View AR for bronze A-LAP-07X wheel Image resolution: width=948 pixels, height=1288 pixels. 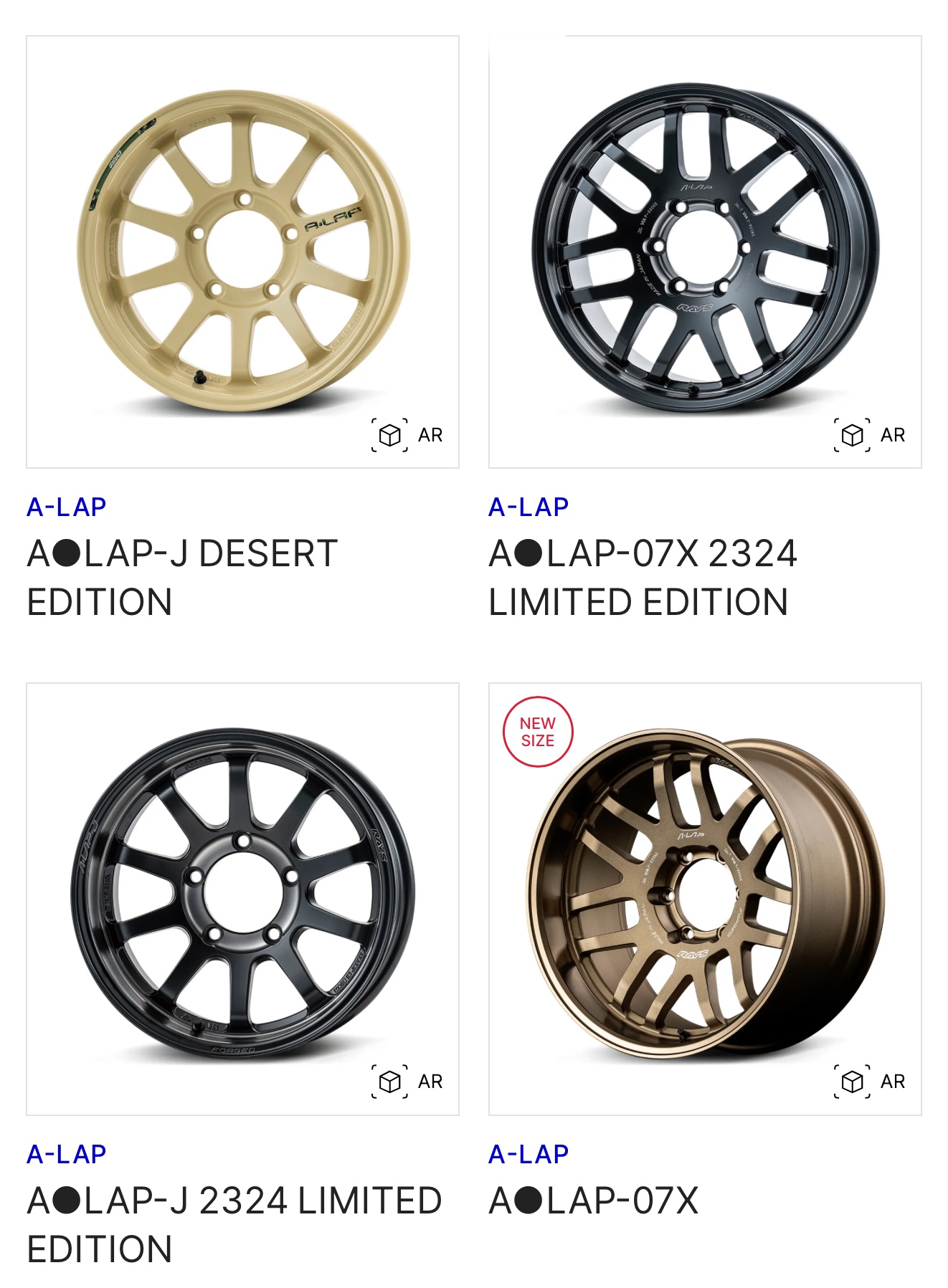(870, 1082)
